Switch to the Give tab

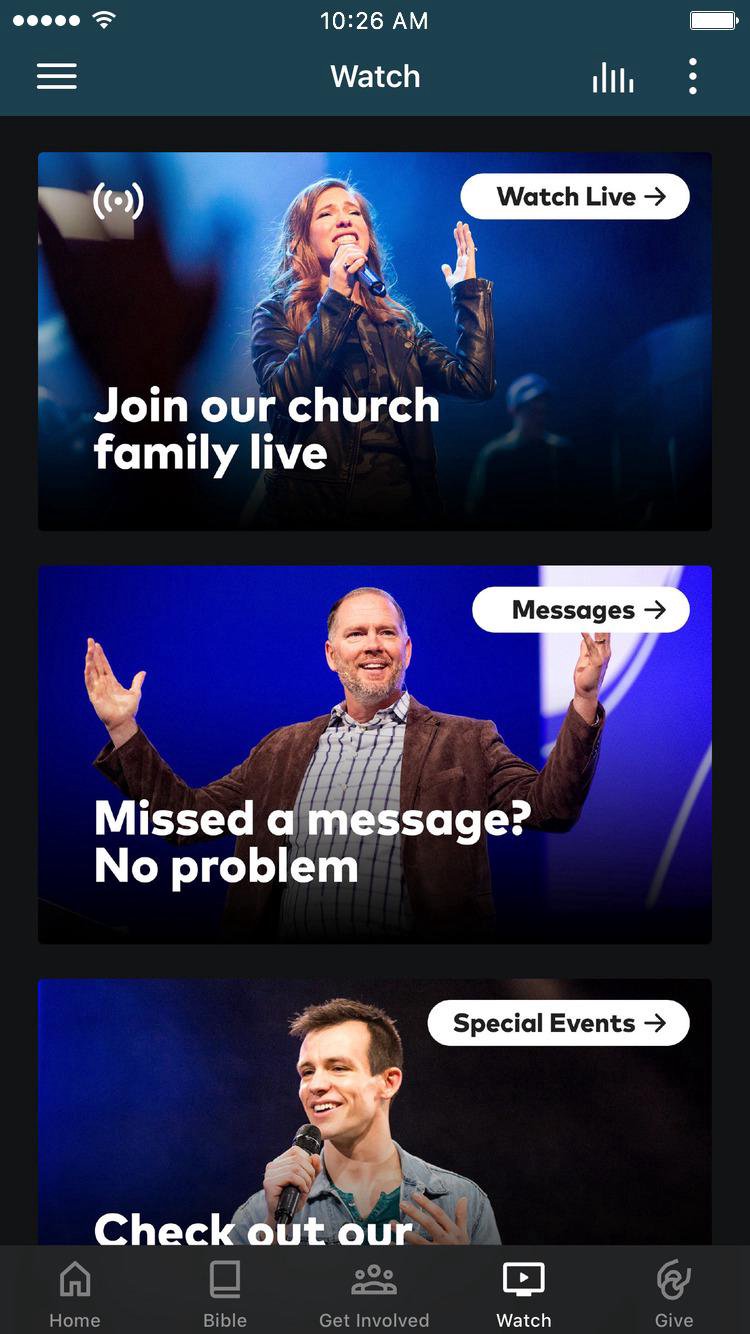(674, 1294)
